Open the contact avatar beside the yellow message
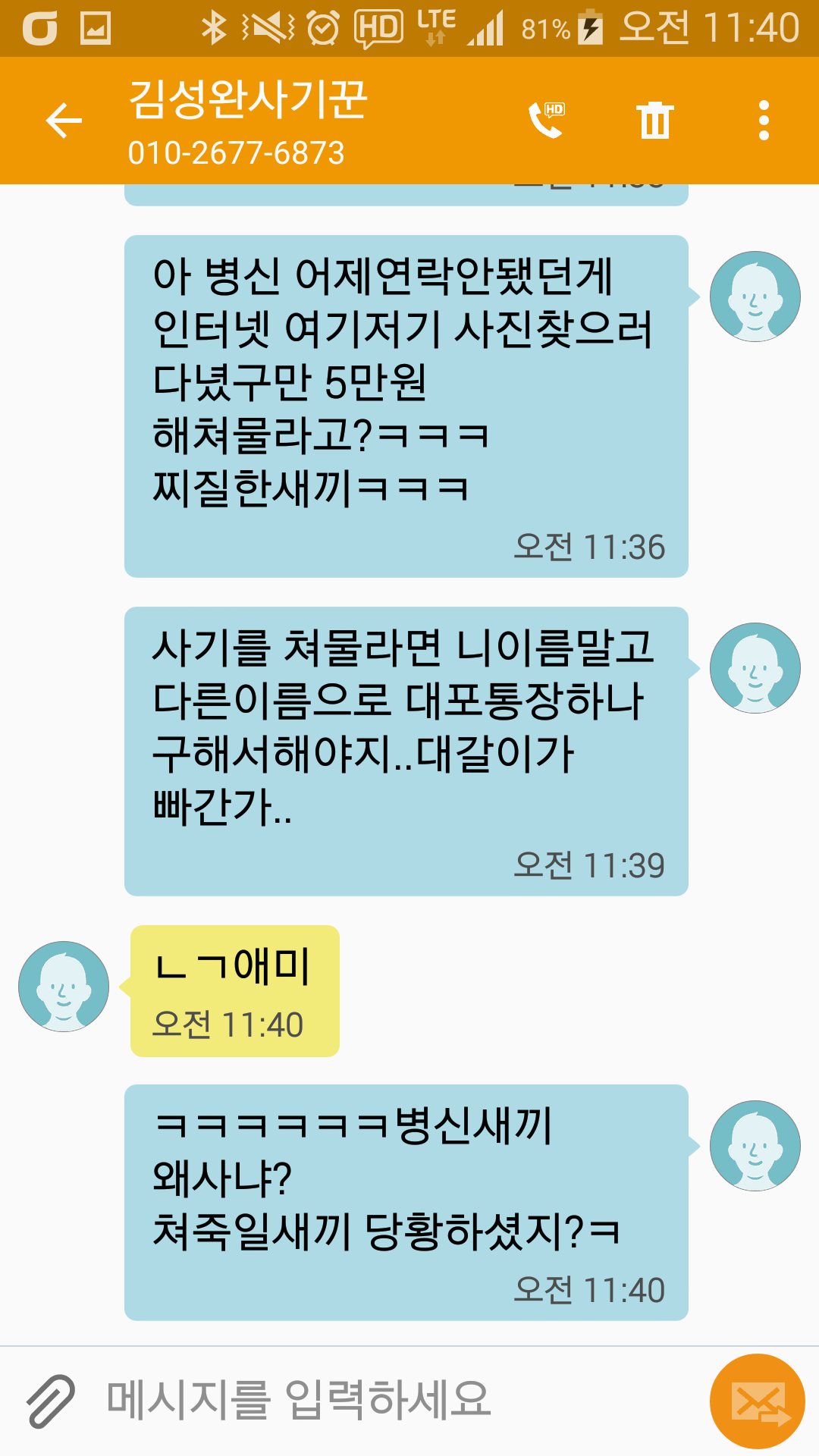Image resolution: width=819 pixels, height=1456 pixels. (x=64, y=987)
